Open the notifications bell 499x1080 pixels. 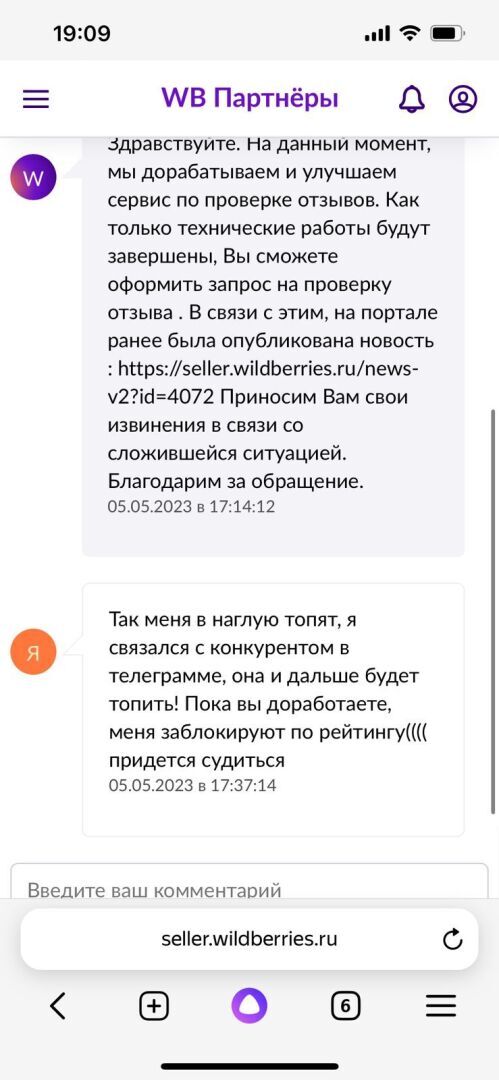pos(412,99)
